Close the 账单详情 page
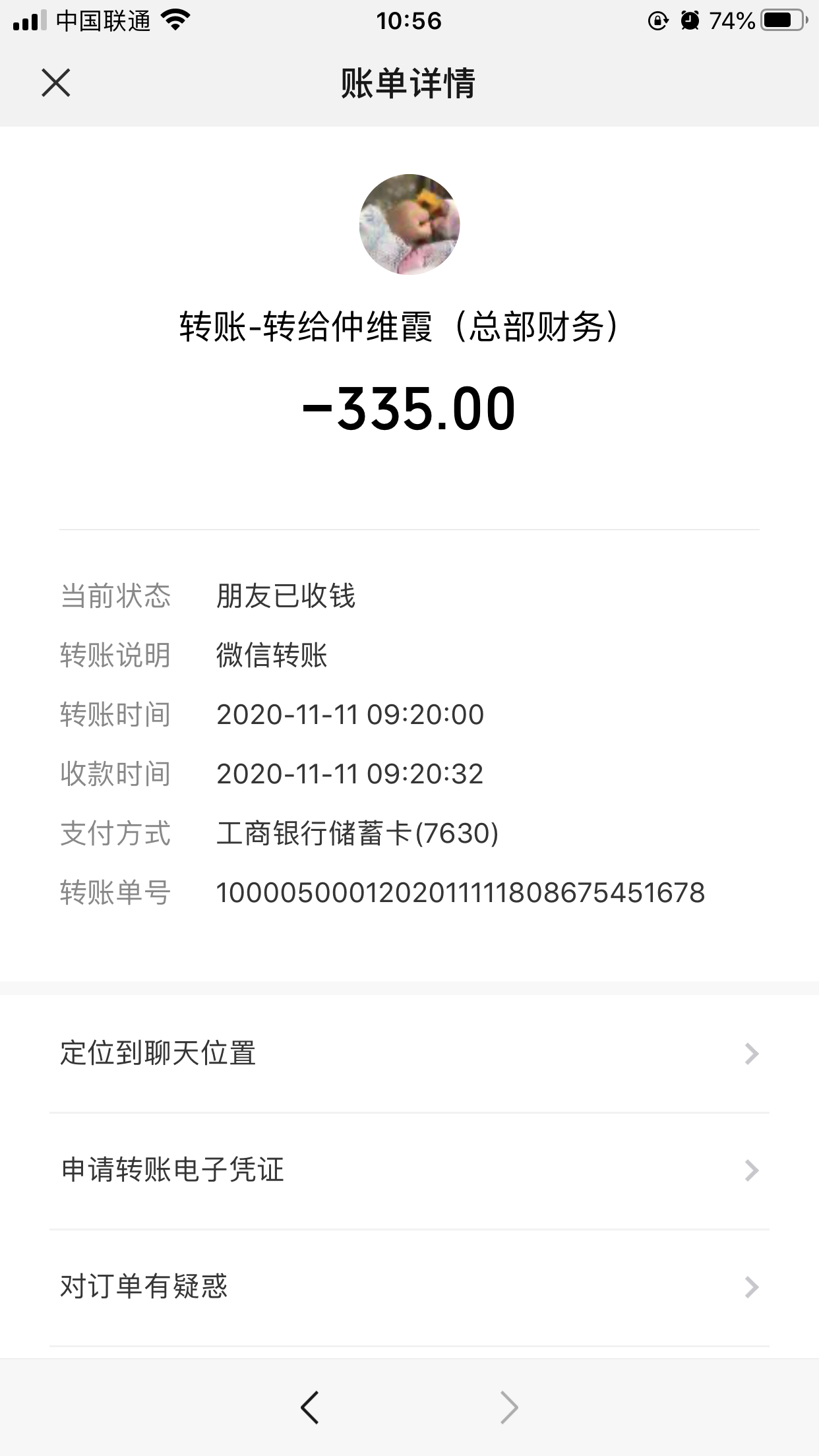Viewport: 819px width, 1456px height. (x=56, y=83)
